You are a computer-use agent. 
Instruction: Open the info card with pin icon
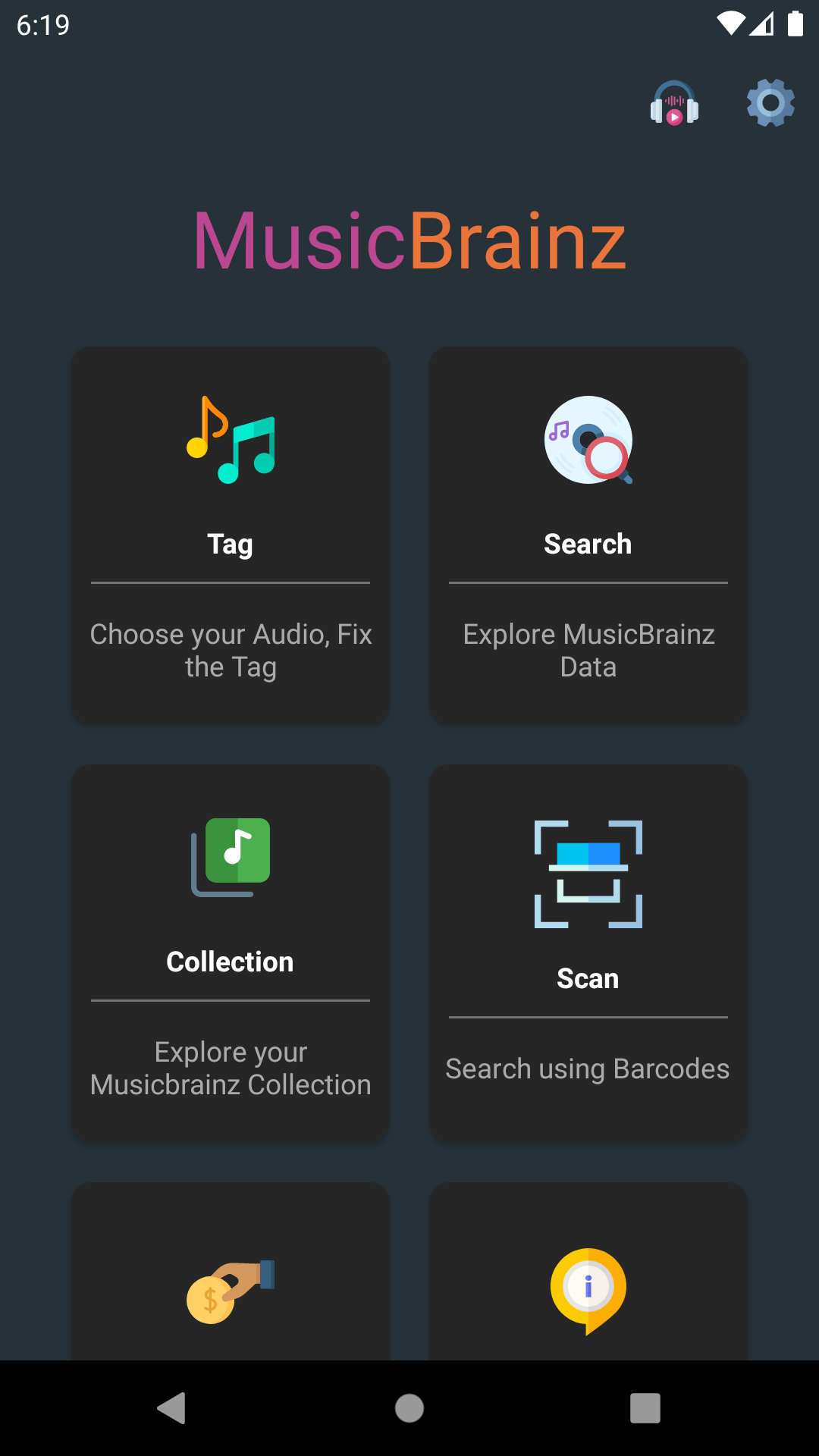click(x=588, y=1271)
